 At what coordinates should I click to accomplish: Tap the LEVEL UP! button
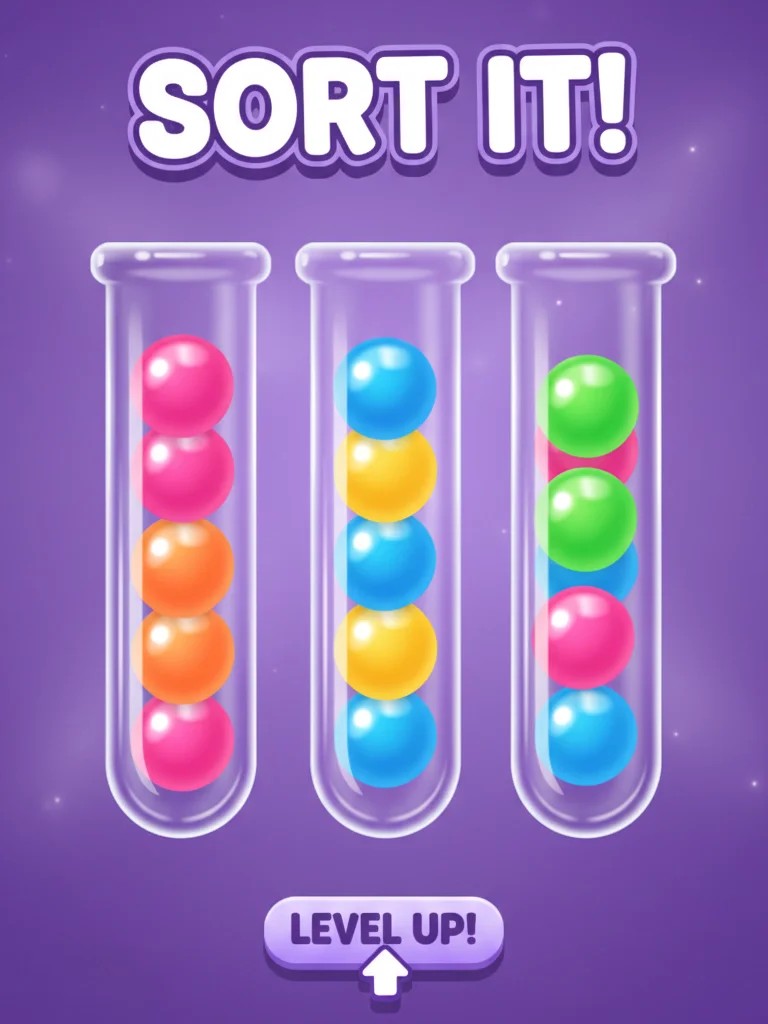(383, 931)
